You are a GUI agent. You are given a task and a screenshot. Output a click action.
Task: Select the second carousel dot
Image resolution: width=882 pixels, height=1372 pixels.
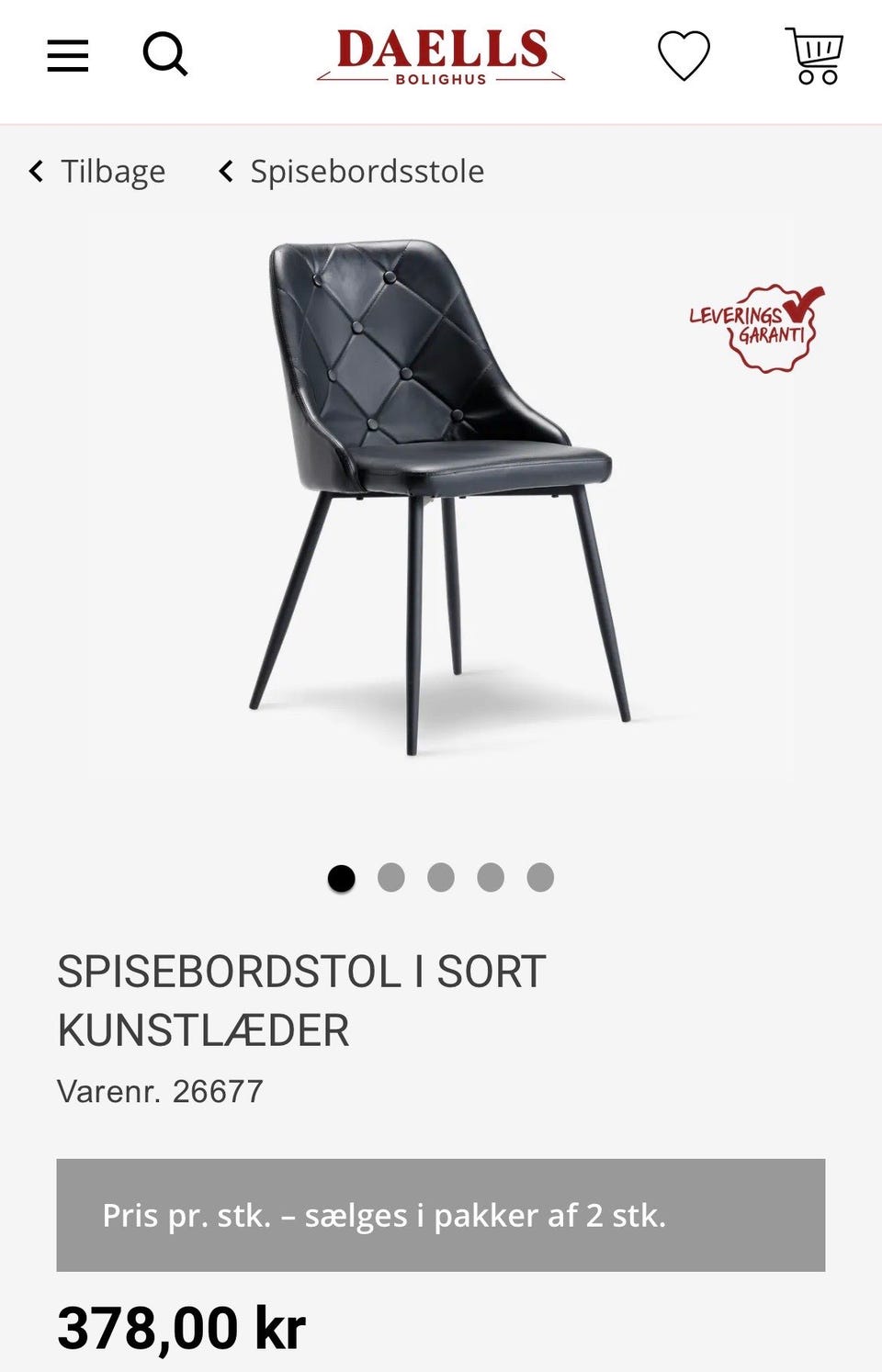click(x=392, y=879)
